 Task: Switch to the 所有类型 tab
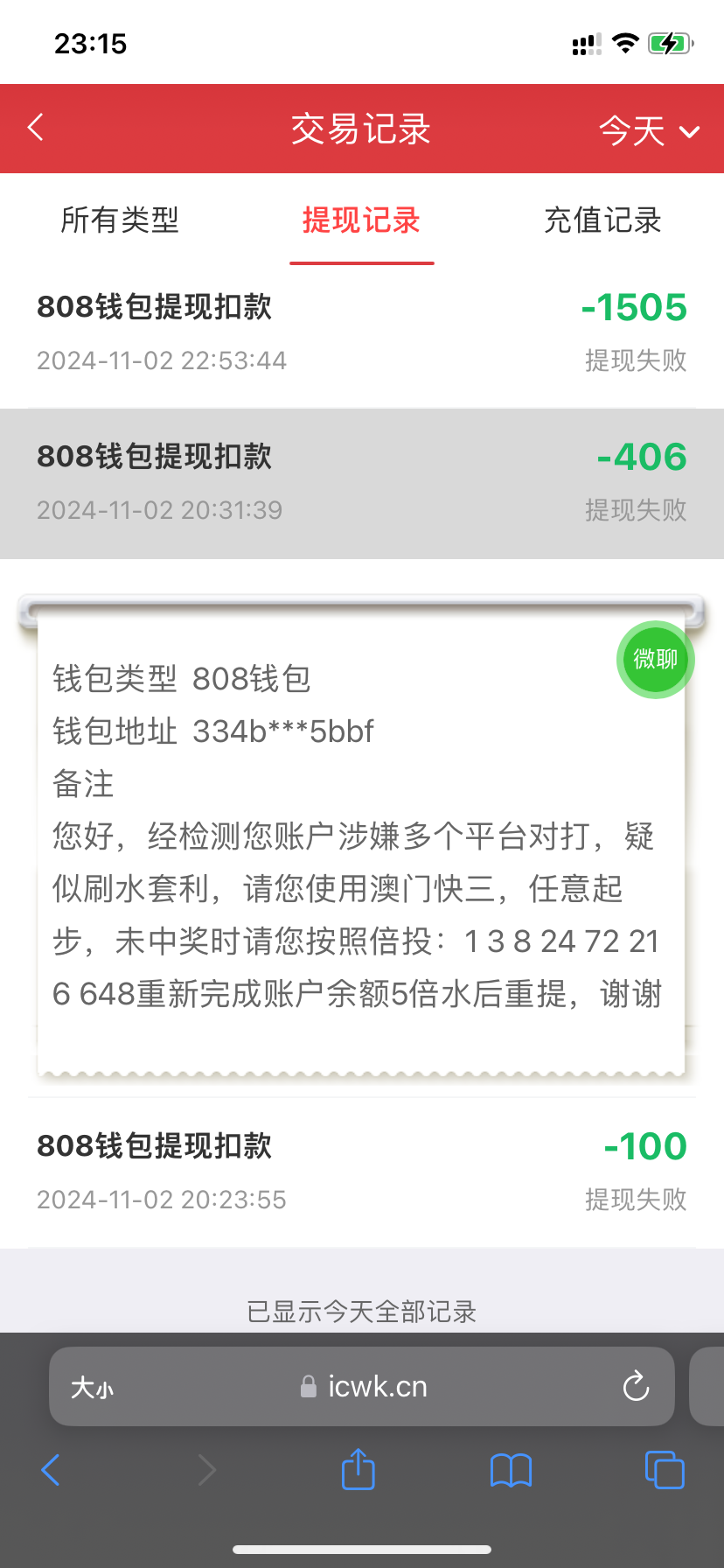click(x=121, y=221)
